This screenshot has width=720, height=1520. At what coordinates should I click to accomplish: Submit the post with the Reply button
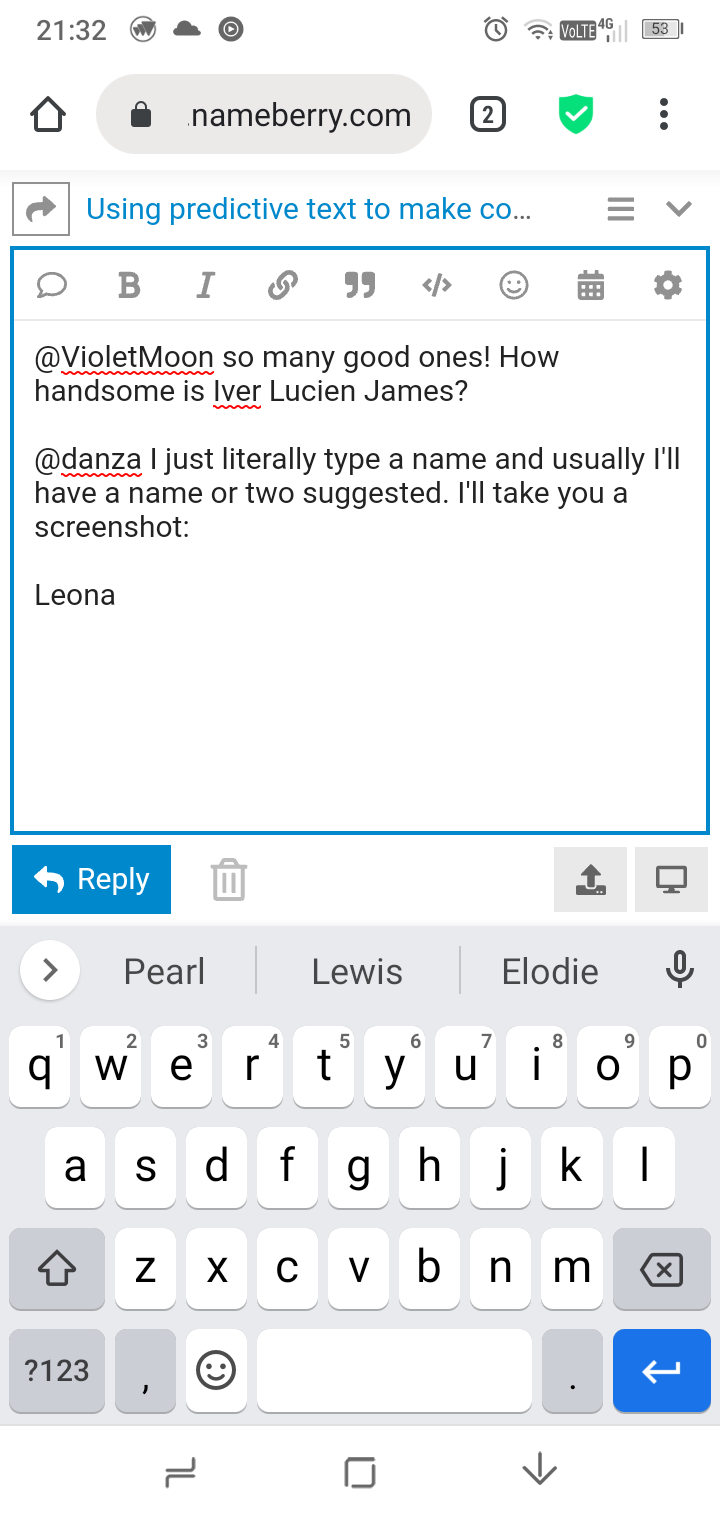pos(91,879)
